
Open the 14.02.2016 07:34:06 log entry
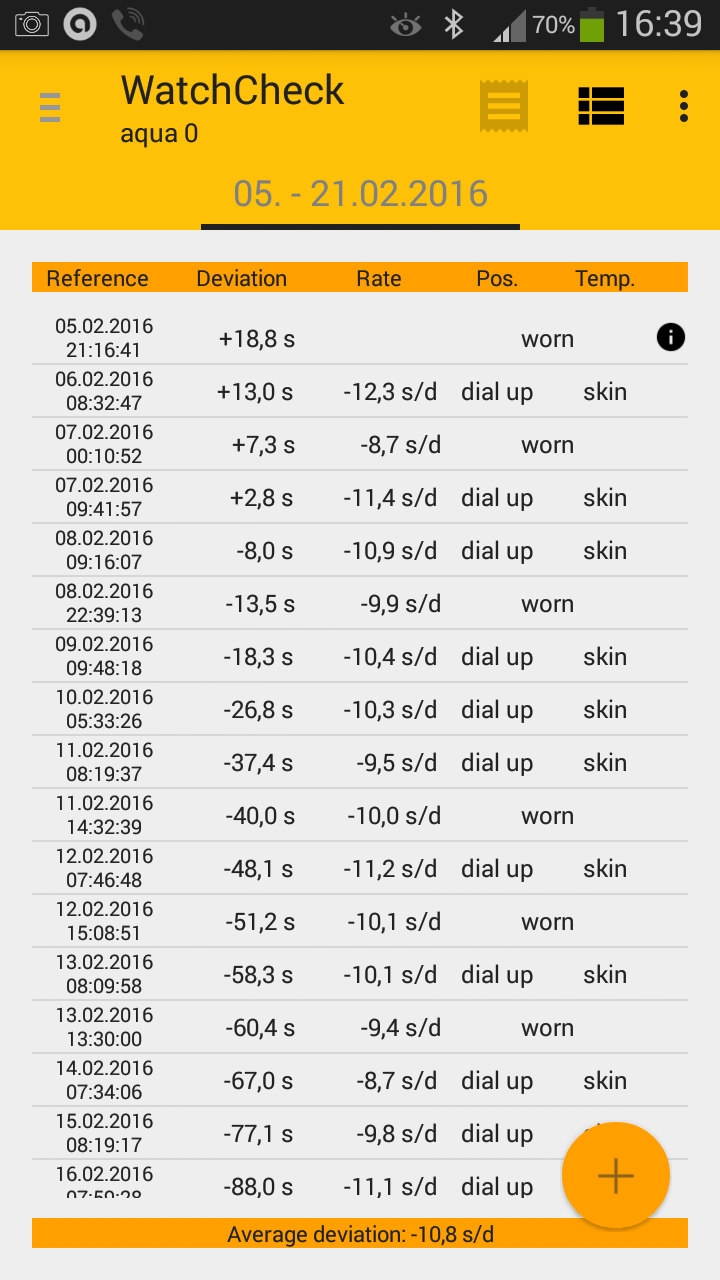point(360,1080)
